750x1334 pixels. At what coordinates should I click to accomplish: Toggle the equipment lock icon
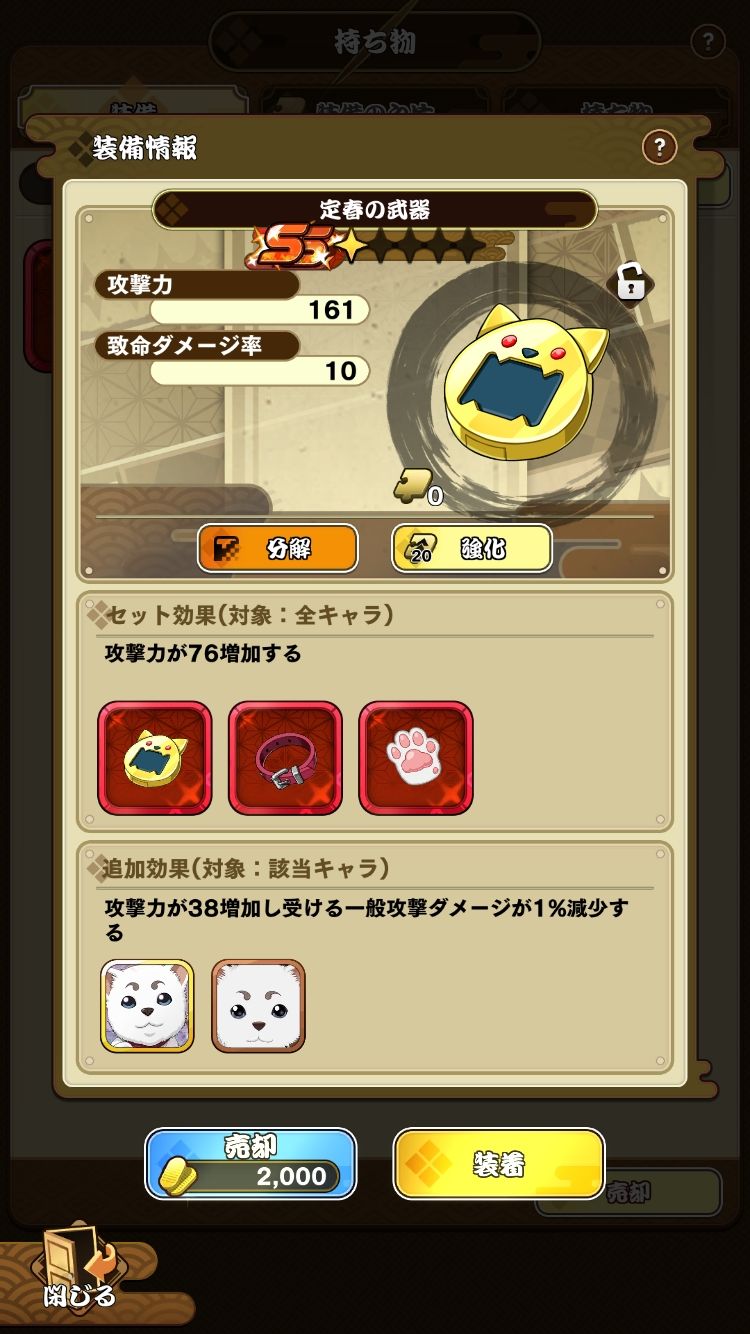pyautogui.click(x=630, y=283)
